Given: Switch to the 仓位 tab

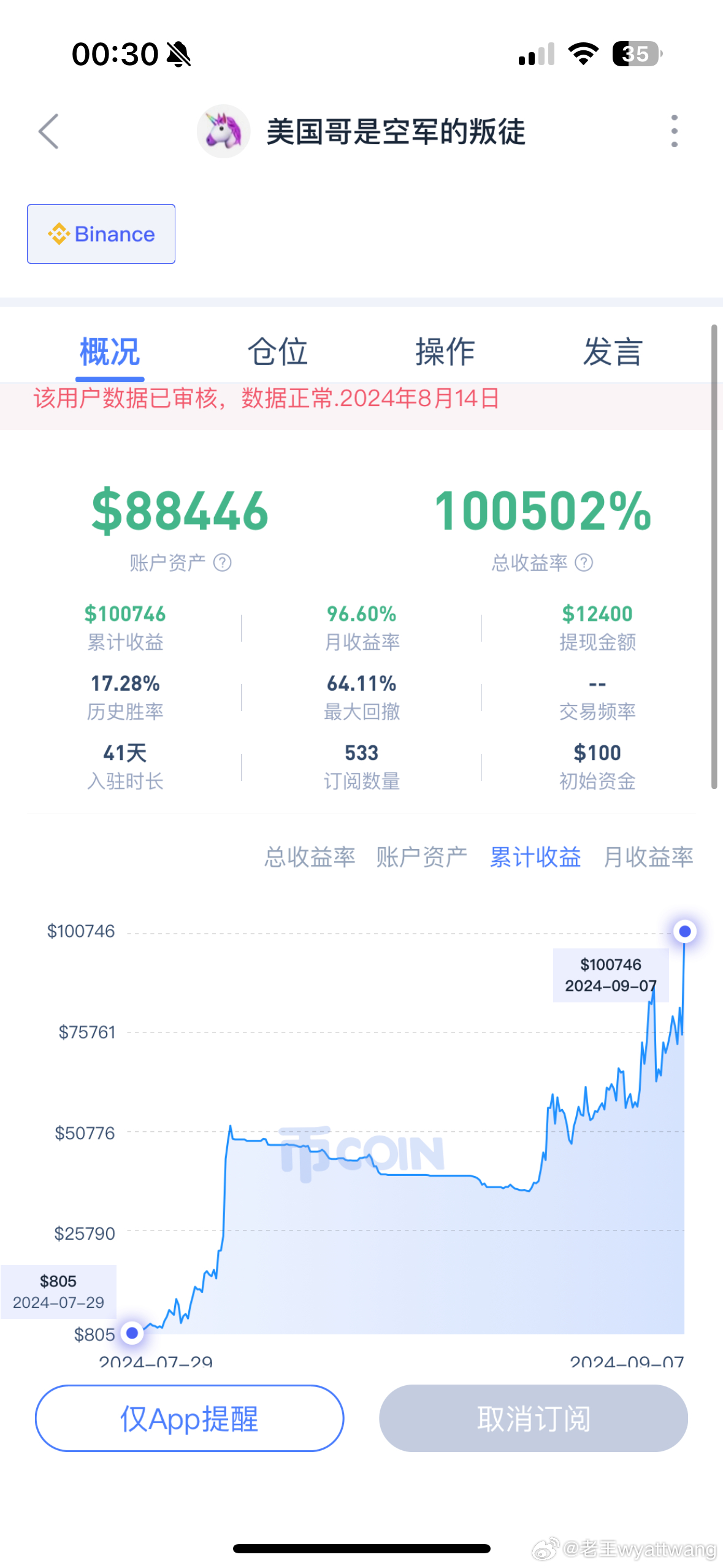Looking at the screenshot, I should point(278,352).
